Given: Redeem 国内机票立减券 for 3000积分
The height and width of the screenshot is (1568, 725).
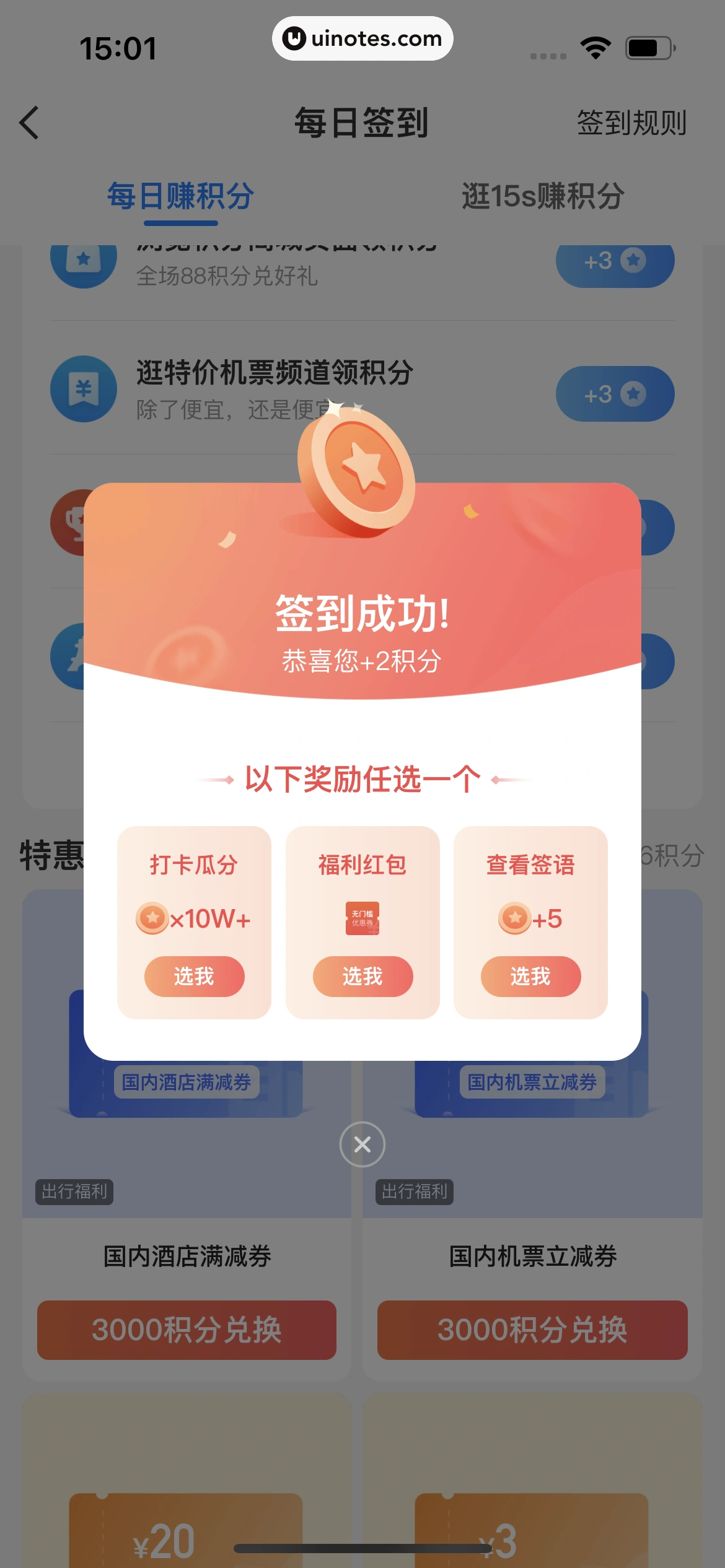Looking at the screenshot, I should pyautogui.click(x=532, y=1330).
